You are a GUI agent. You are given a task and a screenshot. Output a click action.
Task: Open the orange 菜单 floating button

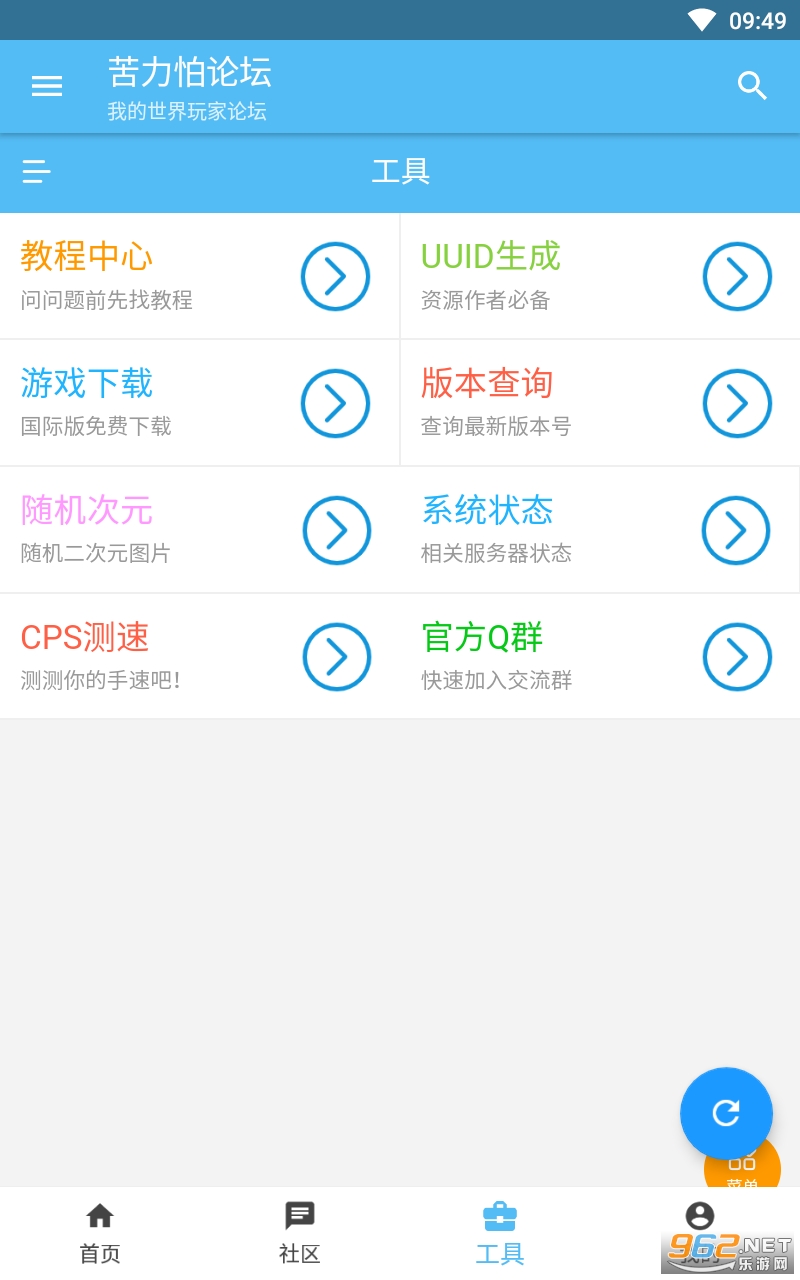[x=750, y=1172]
